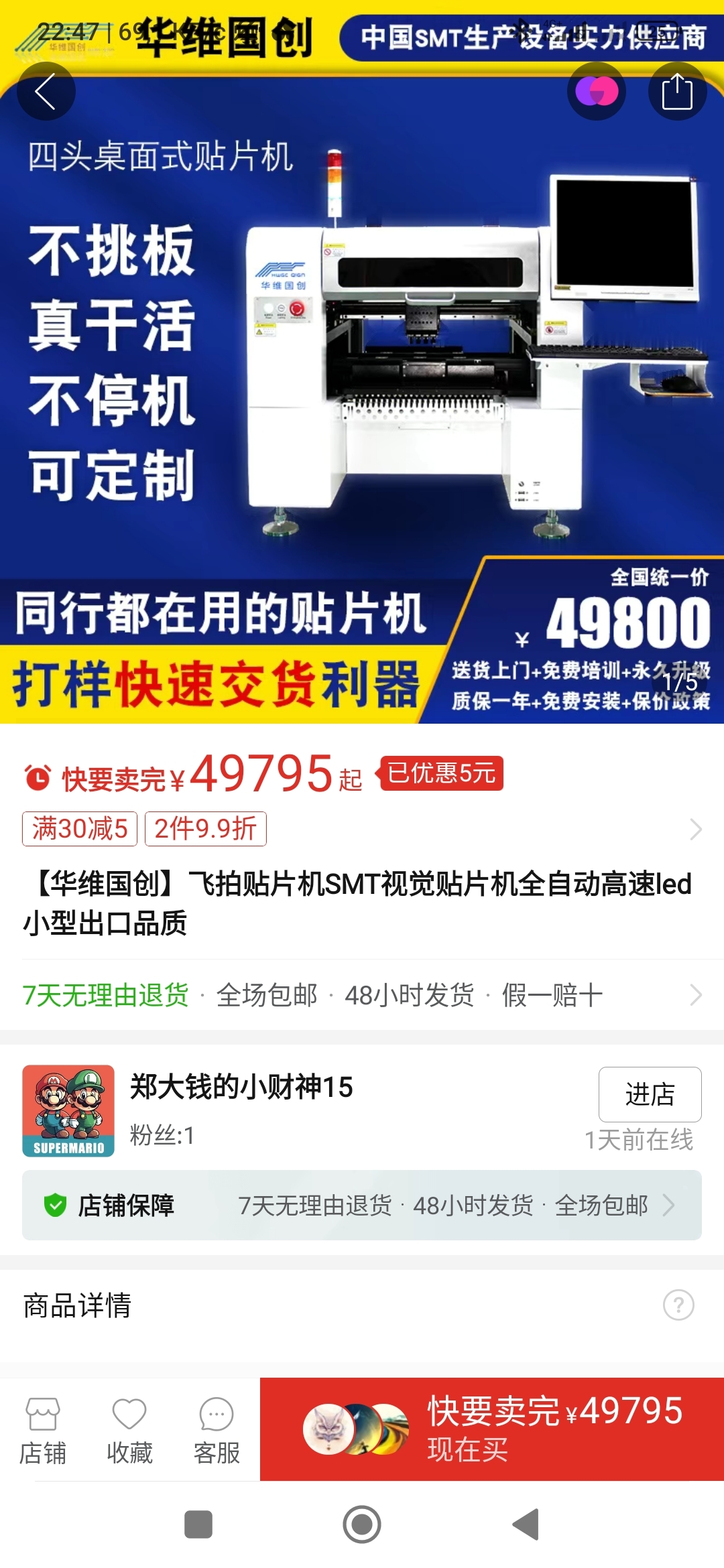This screenshot has height=1568, width=724.
Task: Share this product listing
Action: pos(677,92)
